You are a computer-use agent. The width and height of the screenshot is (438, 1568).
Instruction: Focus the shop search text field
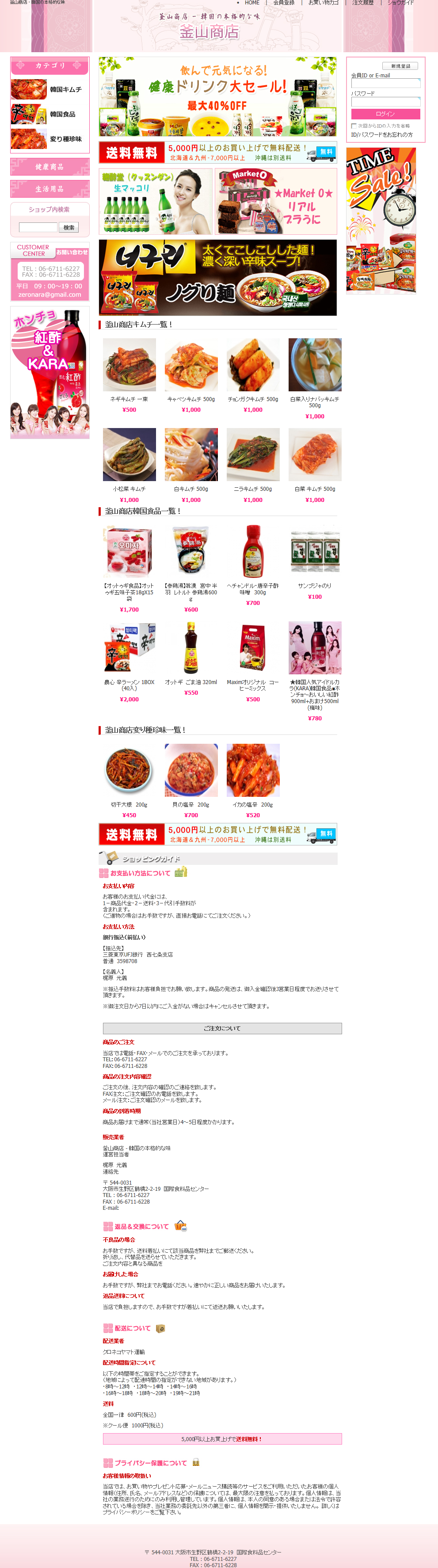point(38,227)
